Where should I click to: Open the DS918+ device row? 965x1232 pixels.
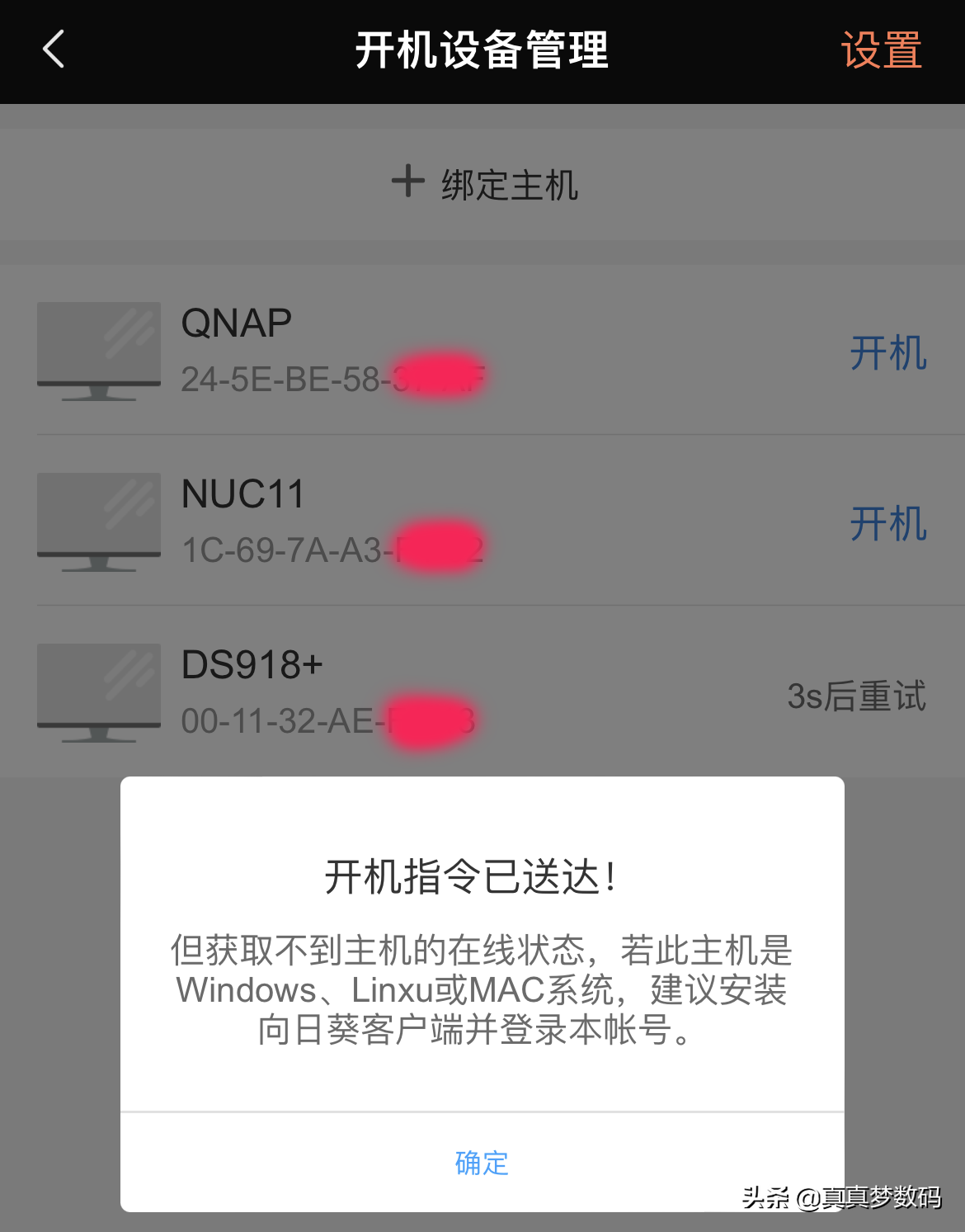tap(412, 693)
